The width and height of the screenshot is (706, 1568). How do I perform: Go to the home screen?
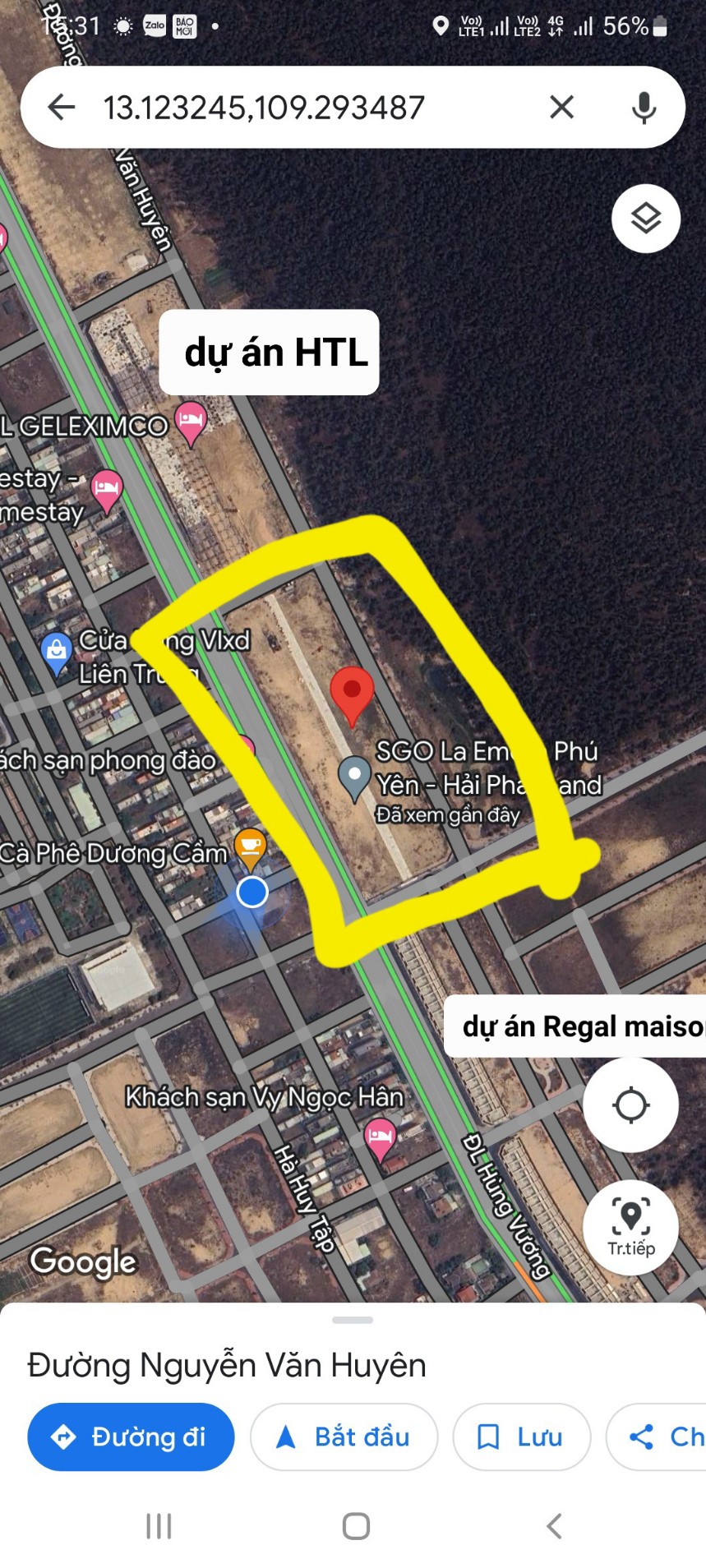(355, 1526)
